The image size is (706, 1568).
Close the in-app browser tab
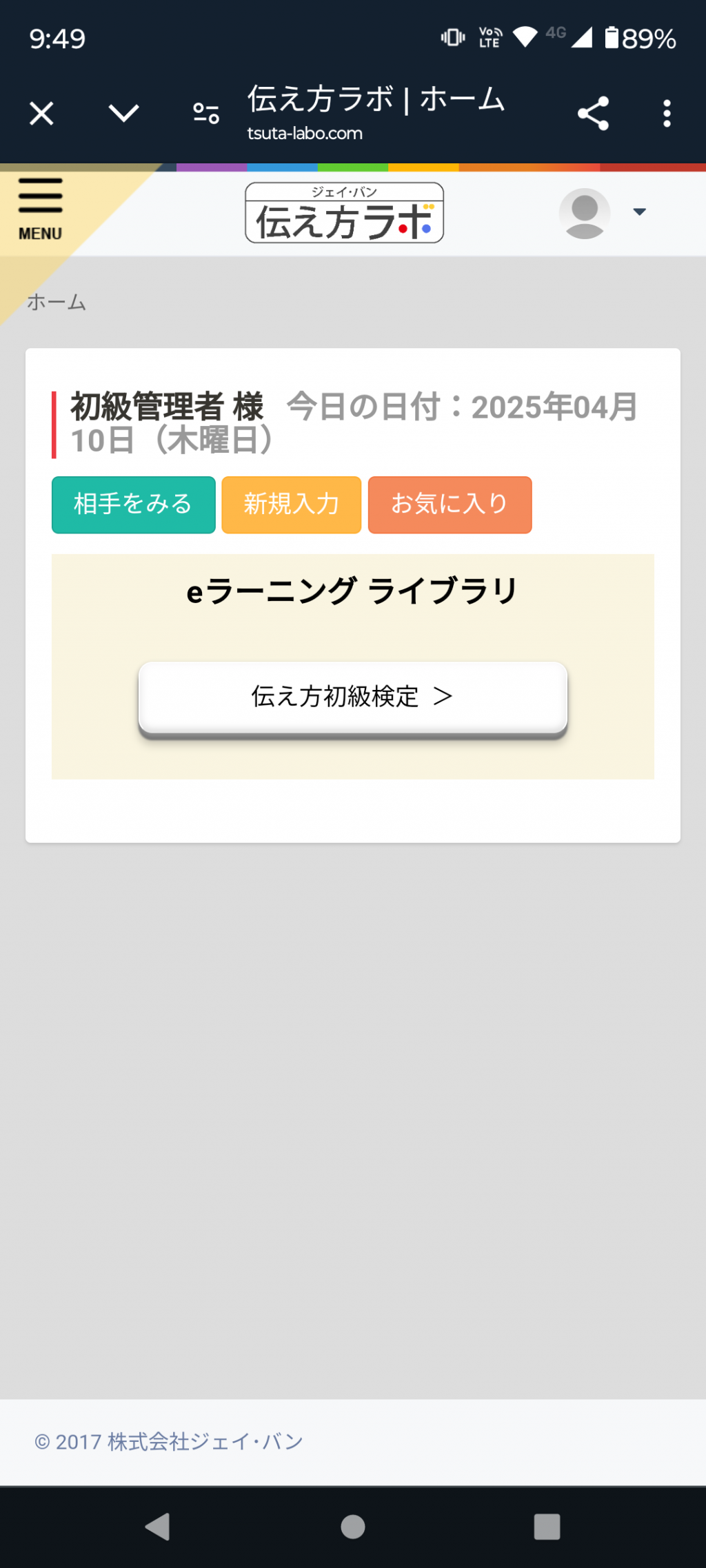pyautogui.click(x=41, y=113)
